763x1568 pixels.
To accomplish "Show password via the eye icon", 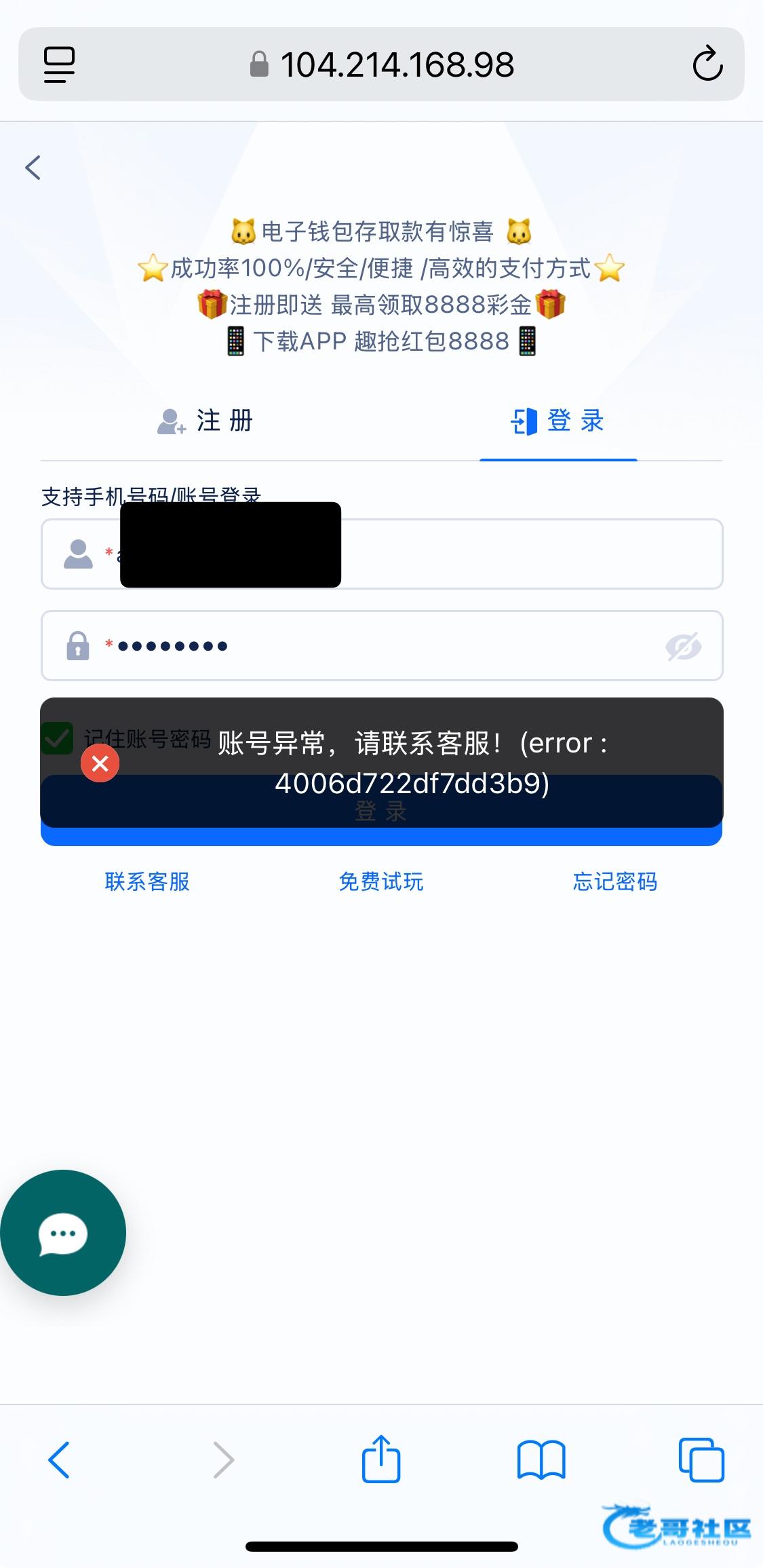I will [683, 647].
